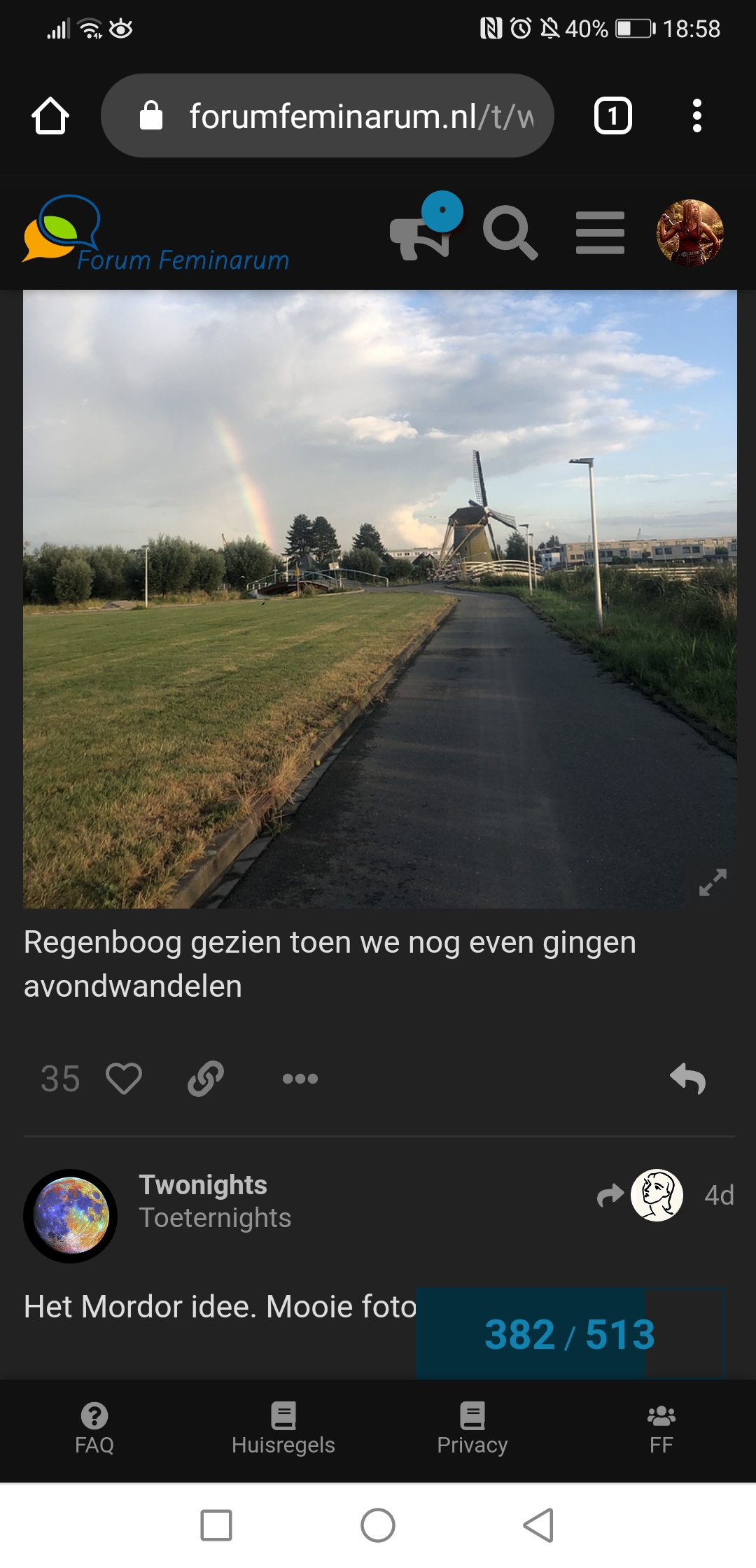The height and width of the screenshot is (1568, 756).
Task: Go back with the system back button
Action: pyautogui.click(x=538, y=1525)
